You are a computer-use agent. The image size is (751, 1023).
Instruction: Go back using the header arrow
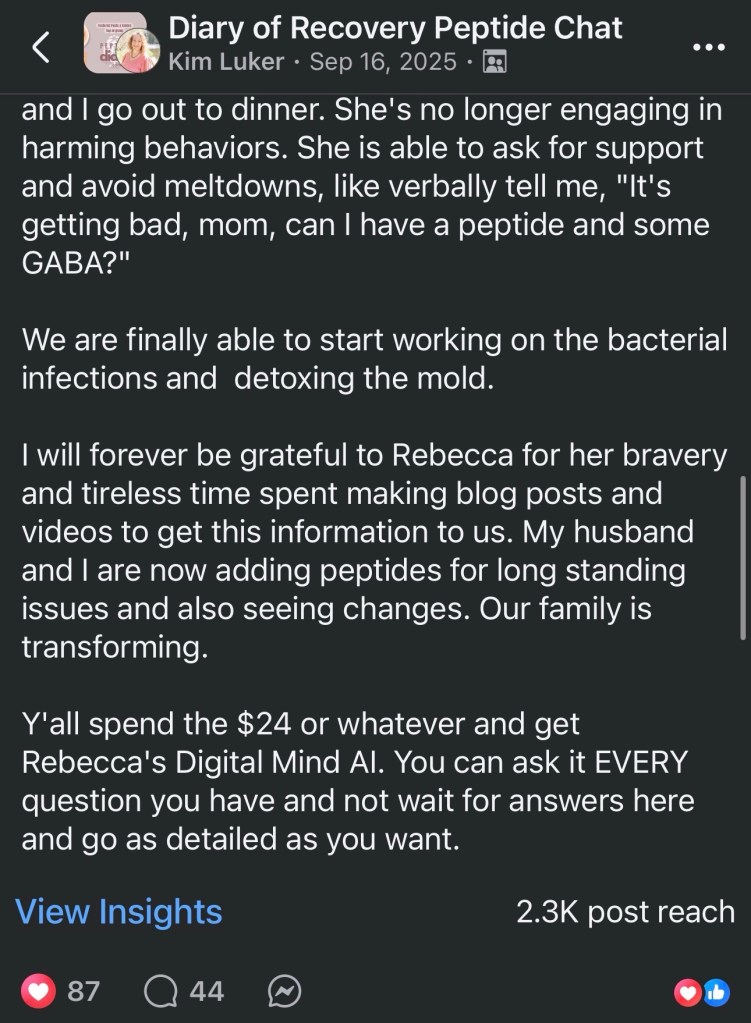(x=41, y=47)
